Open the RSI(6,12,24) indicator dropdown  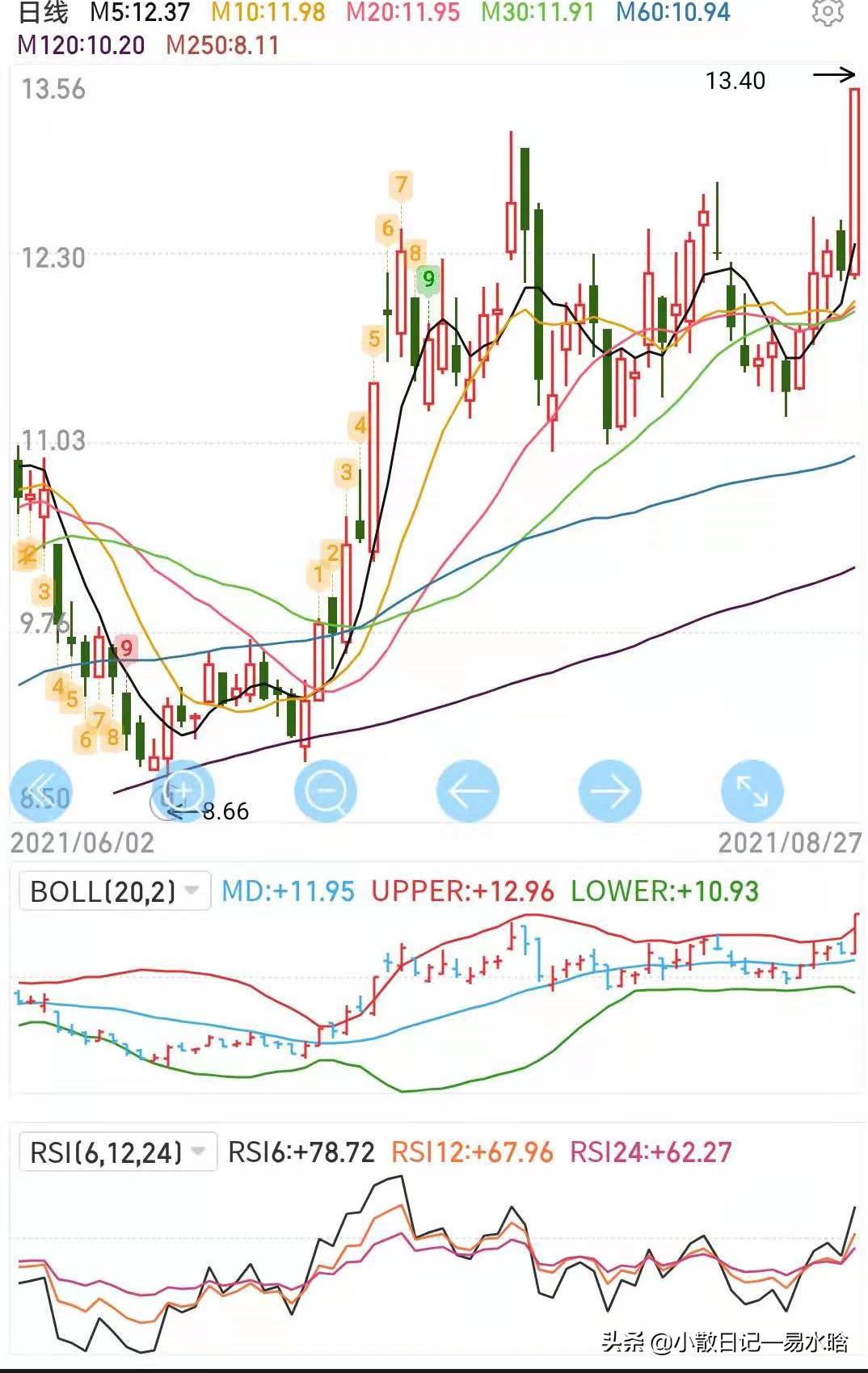[118, 1152]
